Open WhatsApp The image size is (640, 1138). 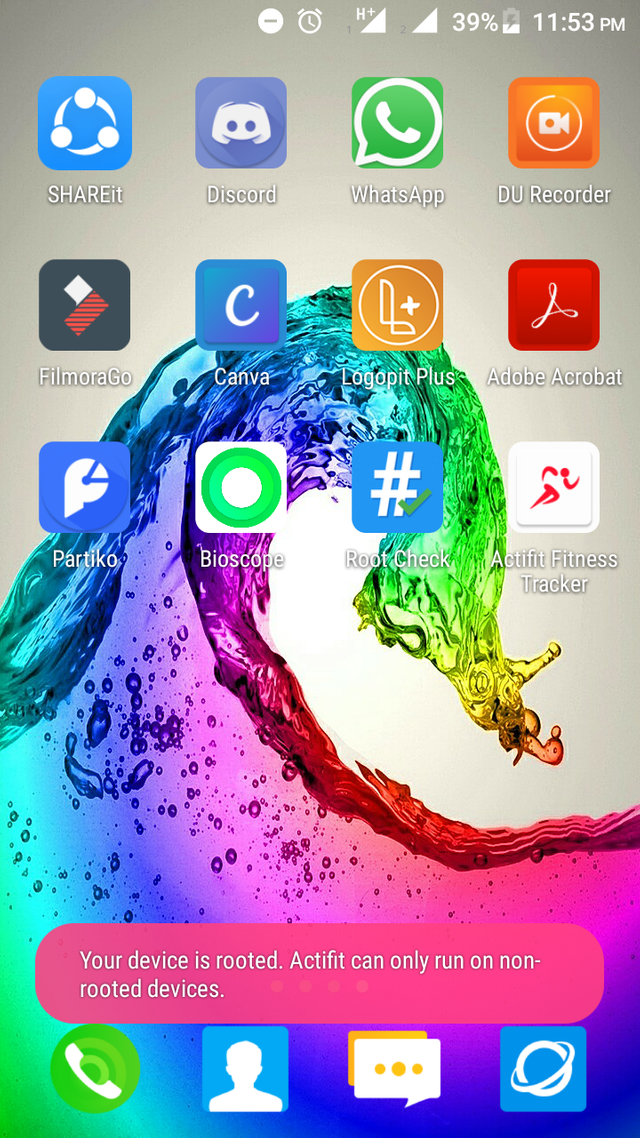tap(397, 123)
